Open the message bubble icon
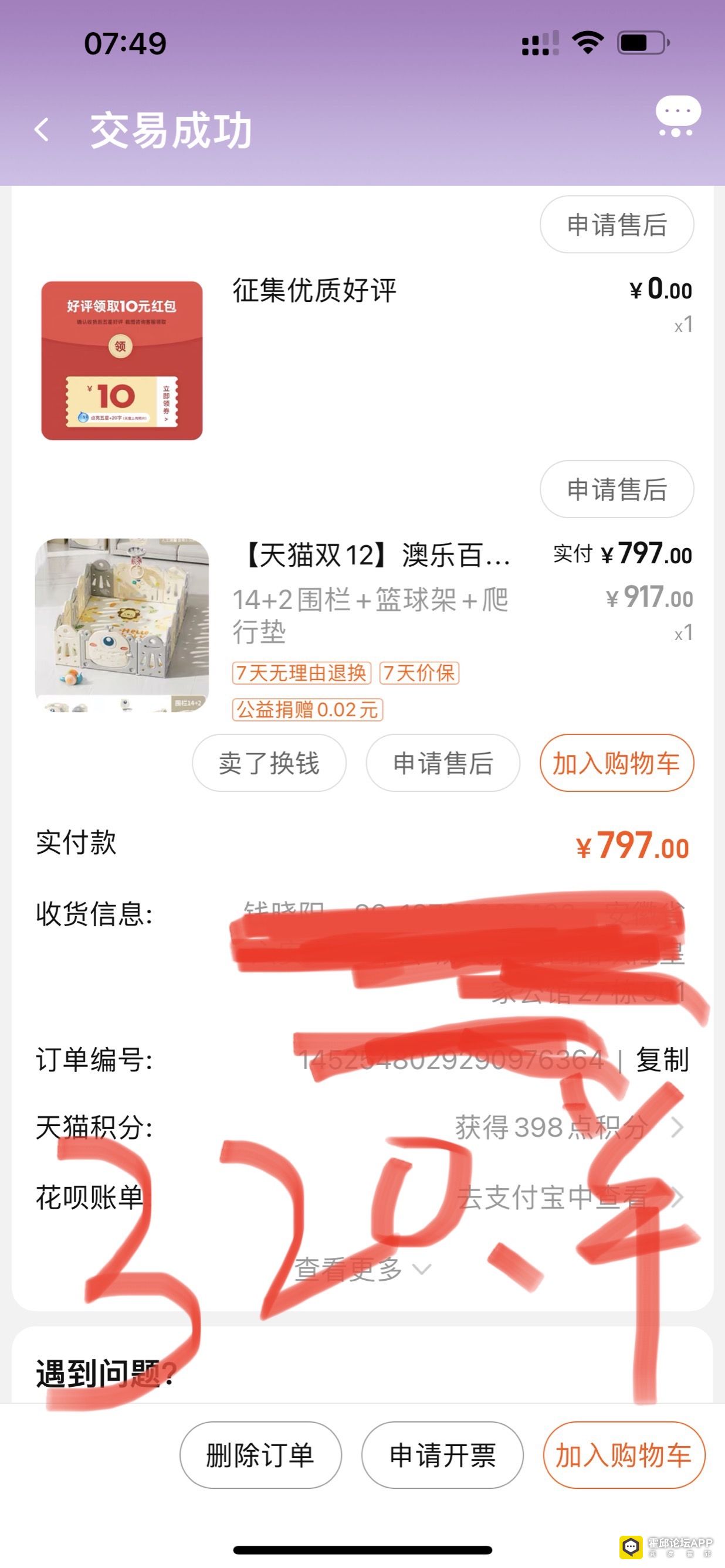 [677, 115]
